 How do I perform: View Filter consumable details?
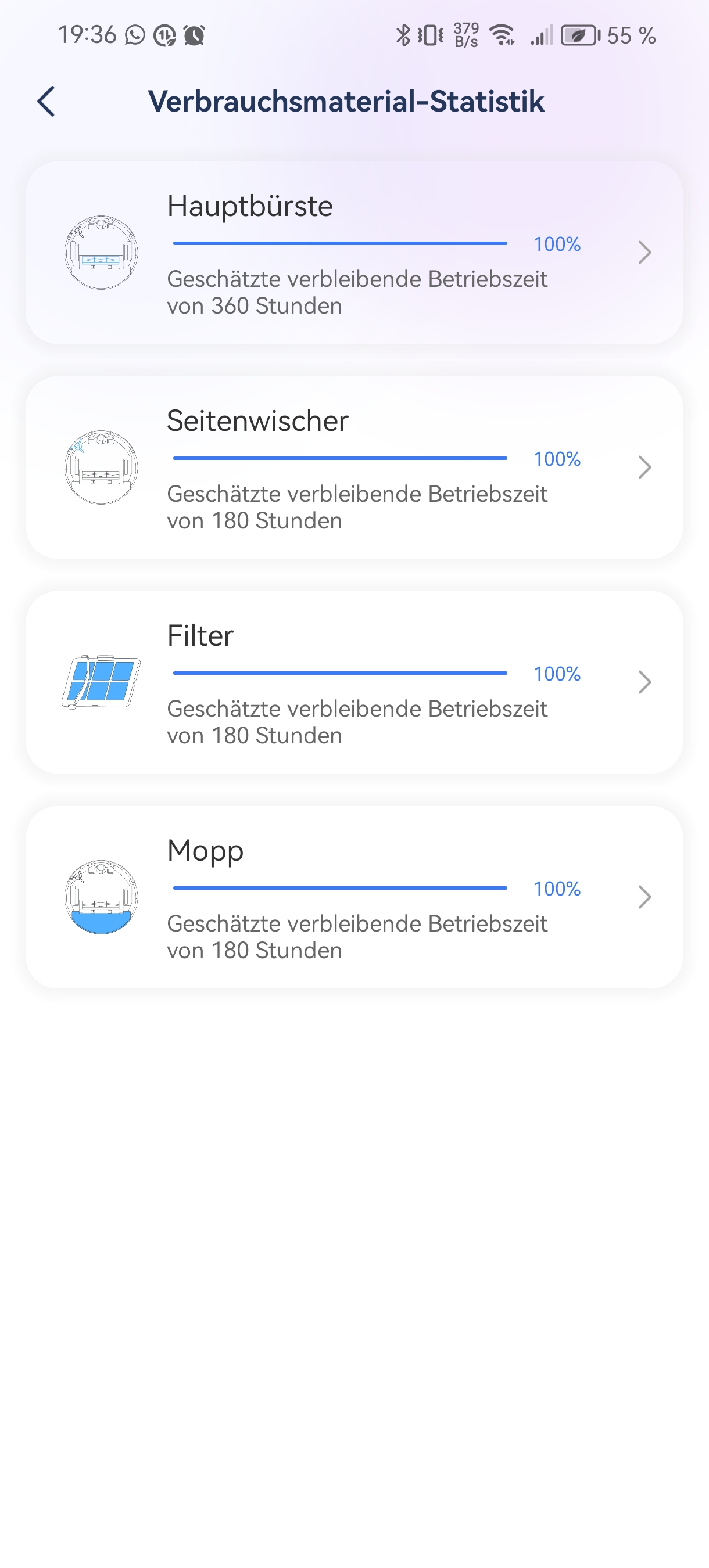pyautogui.click(x=354, y=682)
